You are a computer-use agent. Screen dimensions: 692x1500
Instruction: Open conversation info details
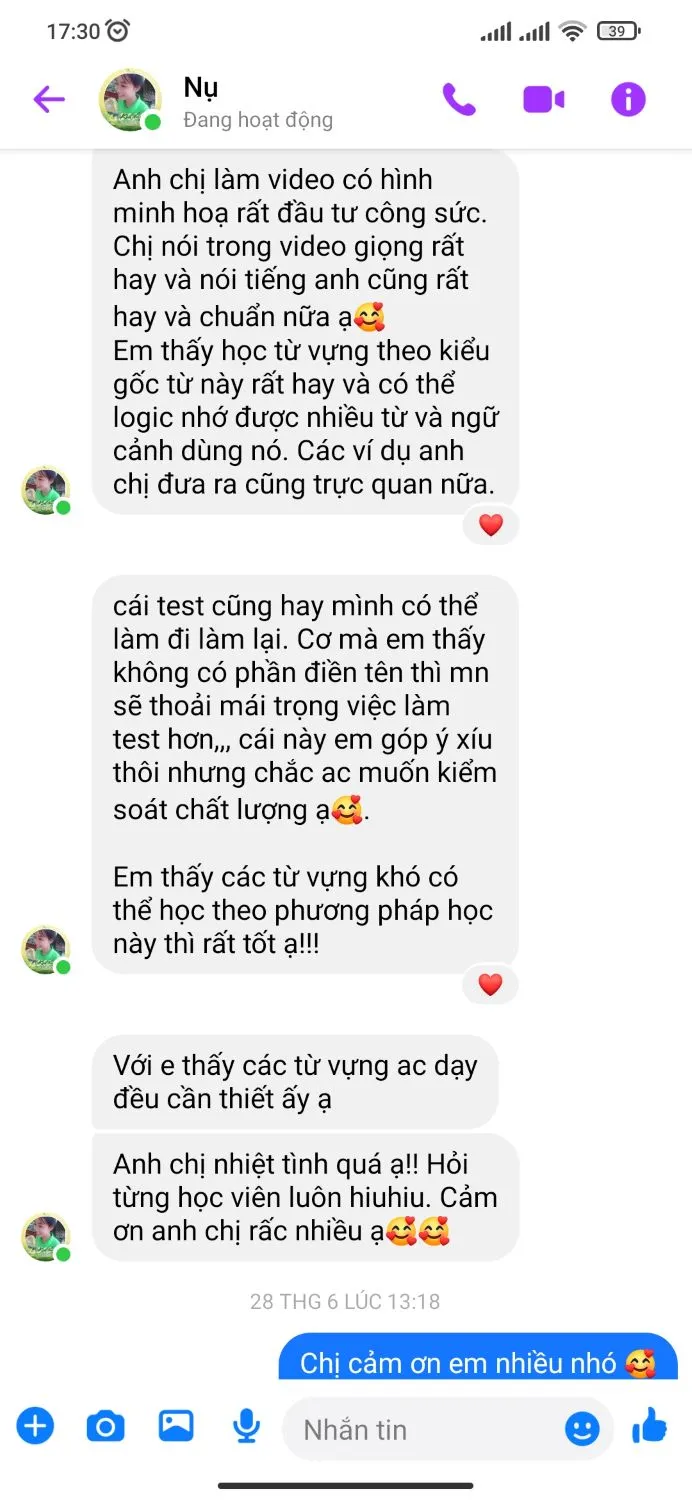point(628,99)
